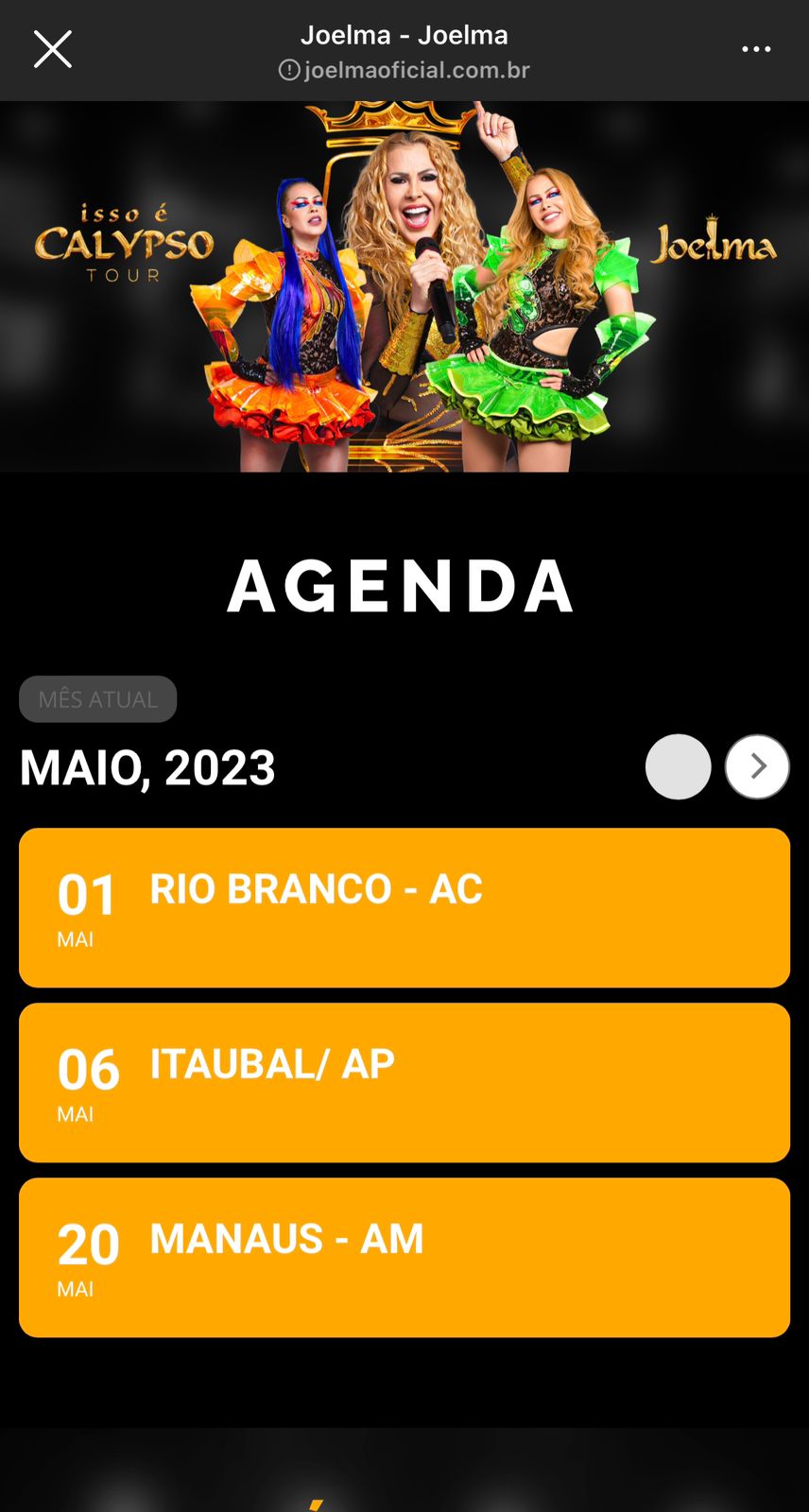The height and width of the screenshot is (1512, 809).
Task: Open the Manaus - AM show
Action: click(404, 1257)
